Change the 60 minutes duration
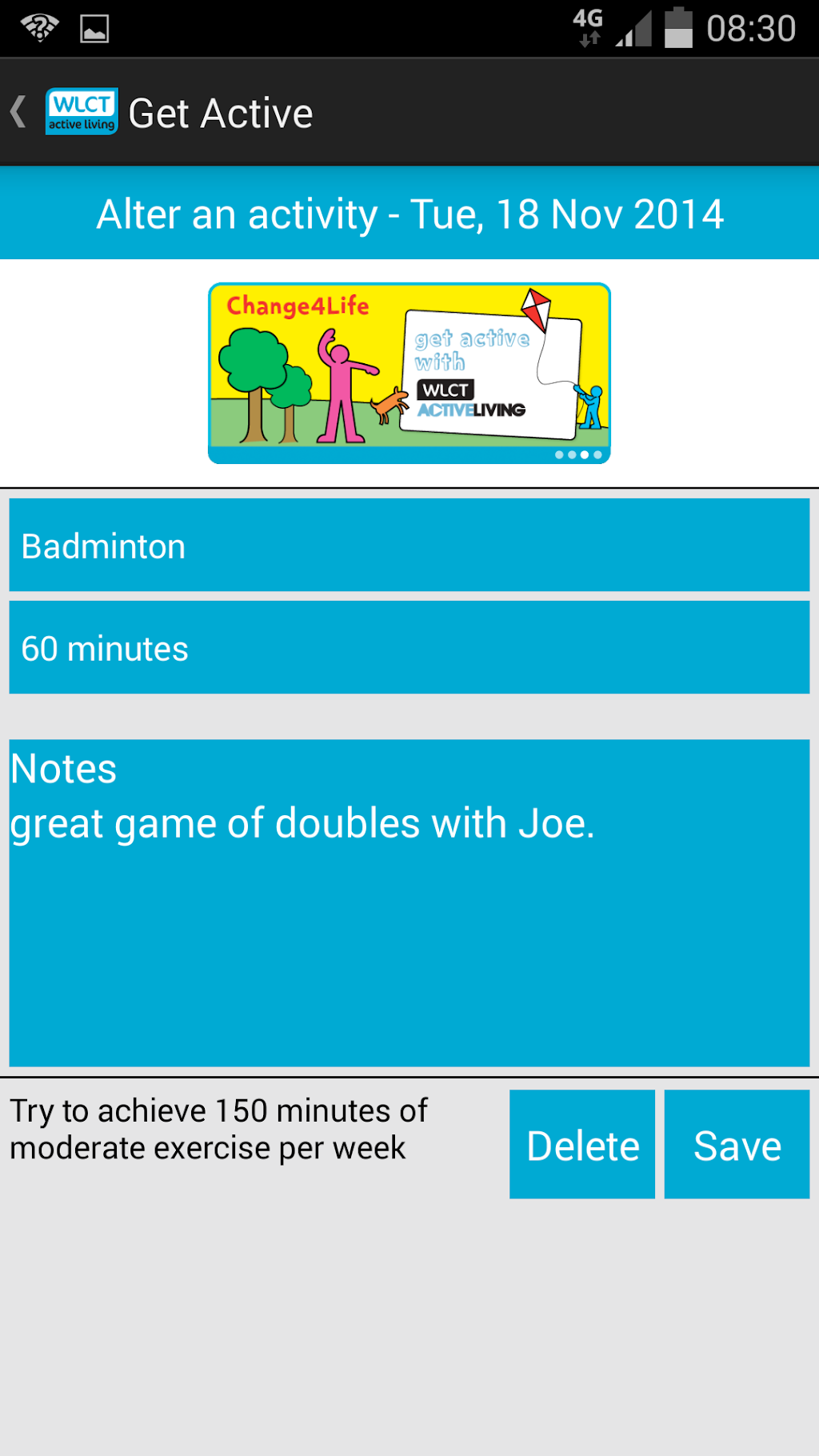 point(409,648)
